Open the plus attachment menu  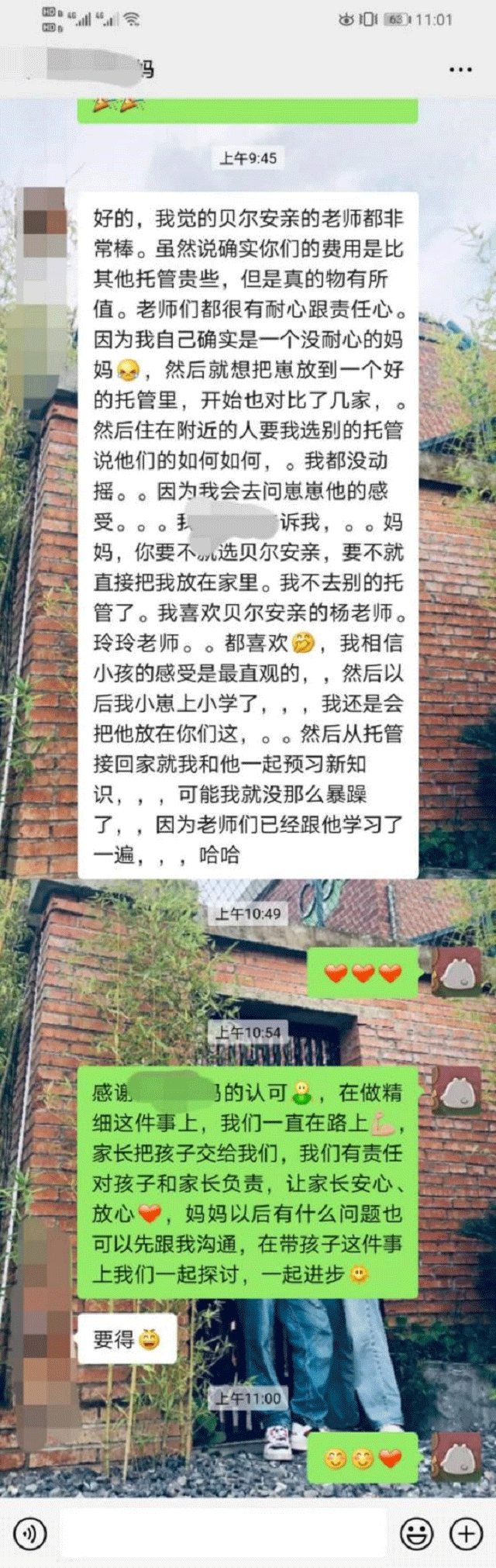tap(466, 1533)
